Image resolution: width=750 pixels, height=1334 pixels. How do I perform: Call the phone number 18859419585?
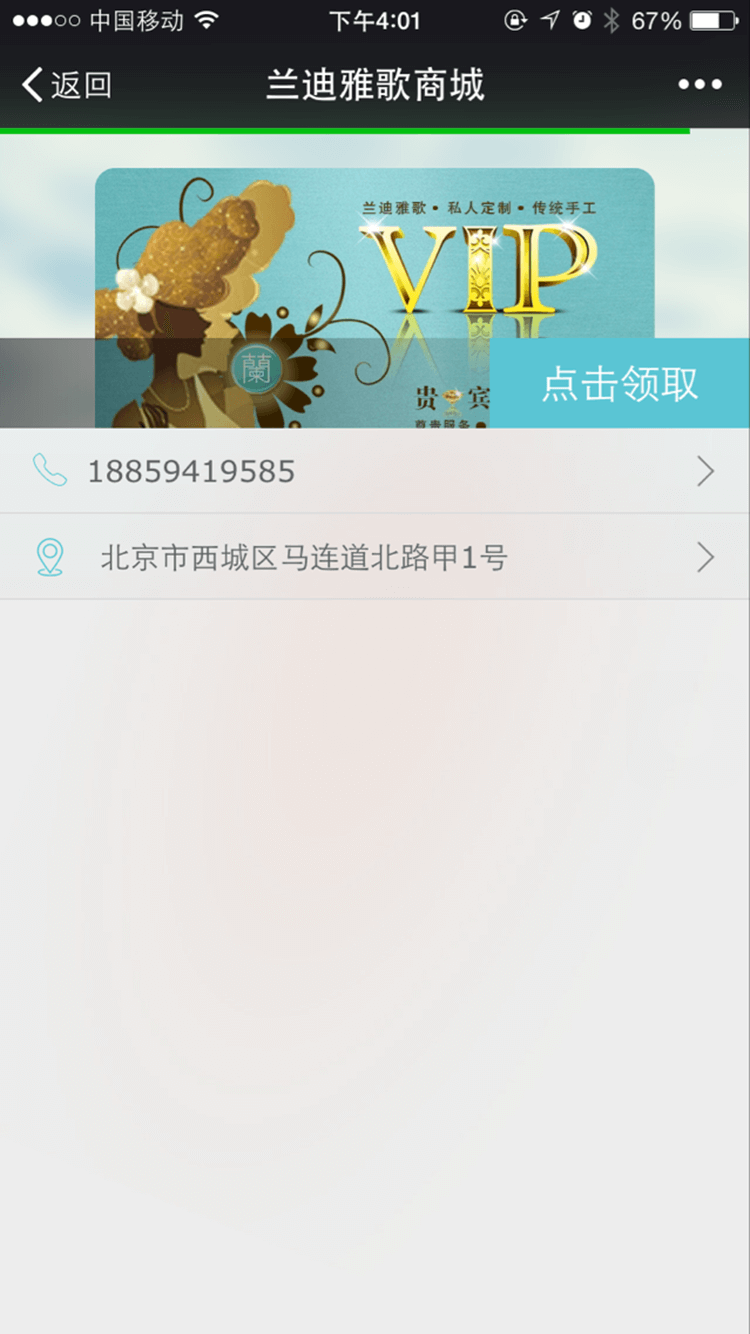click(x=374, y=471)
